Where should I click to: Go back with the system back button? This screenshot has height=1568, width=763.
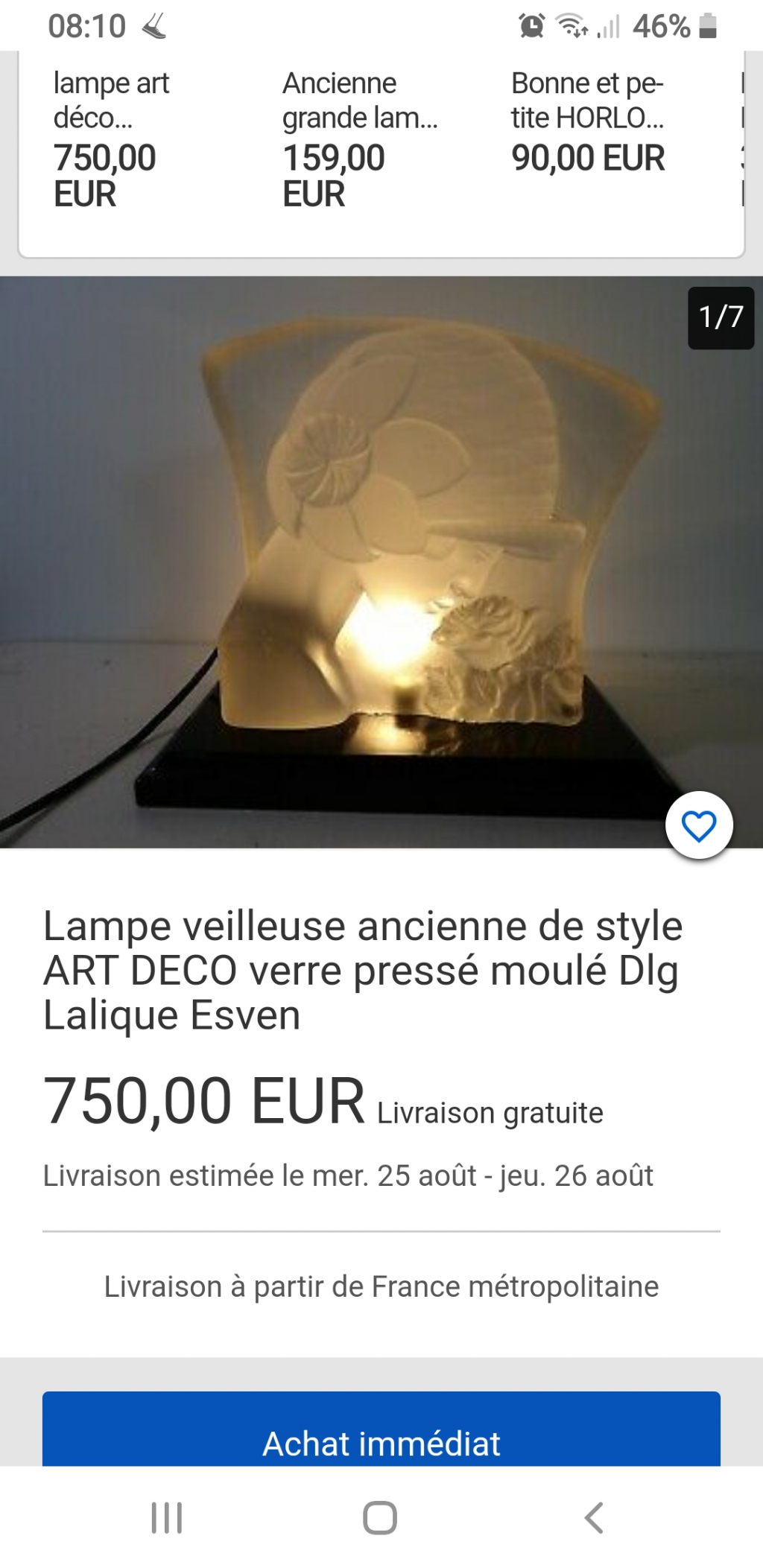[x=594, y=1518]
